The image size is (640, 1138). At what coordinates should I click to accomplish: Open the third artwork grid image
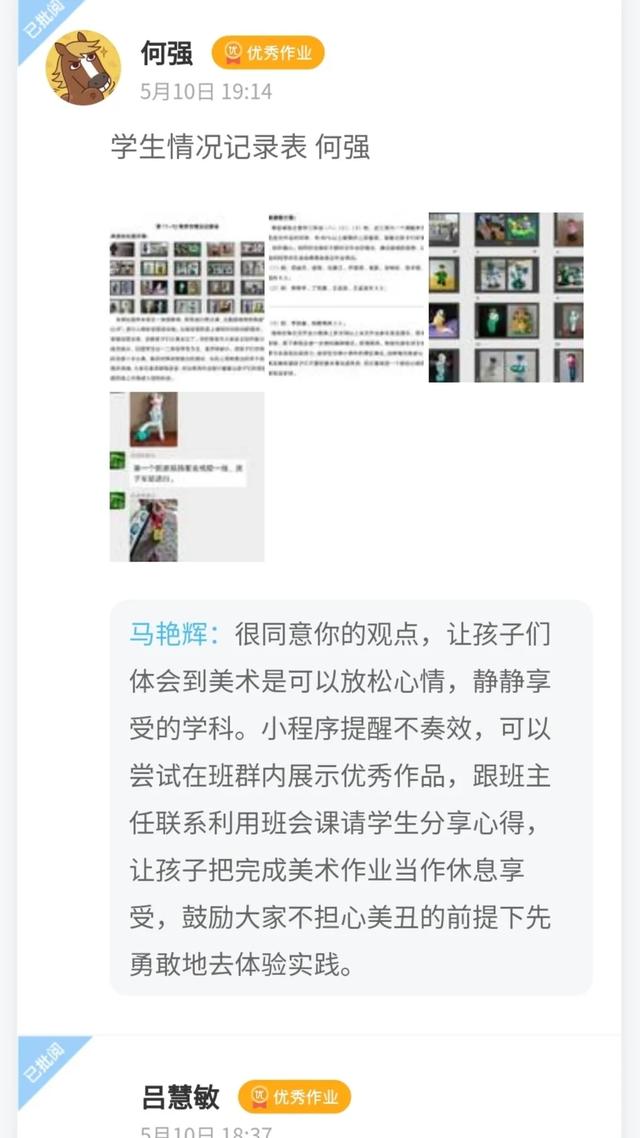click(506, 297)
